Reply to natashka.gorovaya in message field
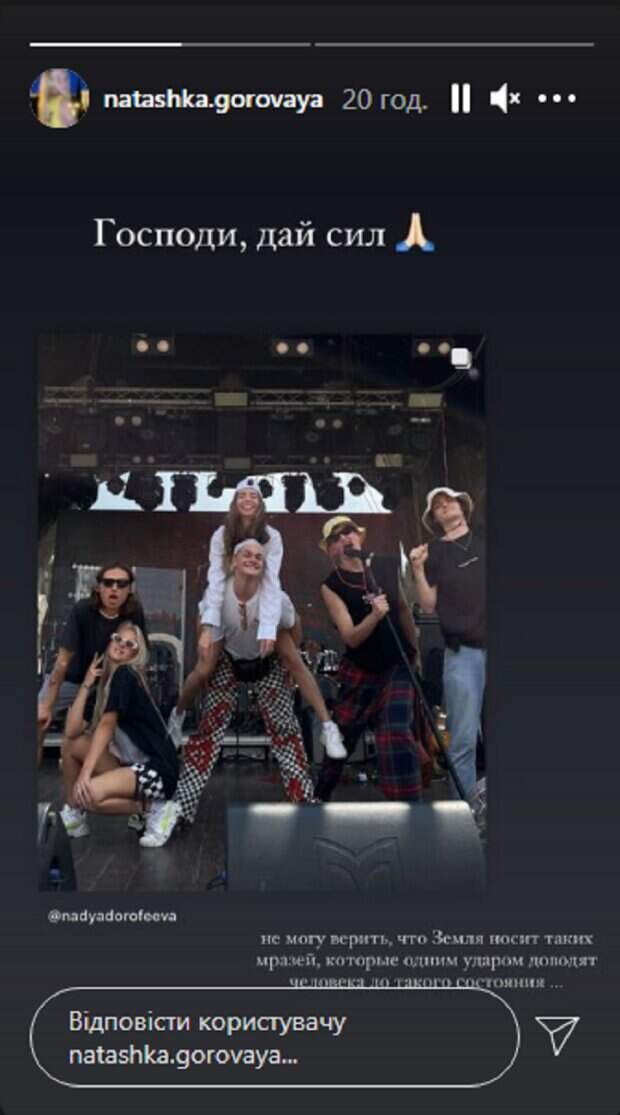The height and width of the screenshot is (1115, 620). 274,1037
